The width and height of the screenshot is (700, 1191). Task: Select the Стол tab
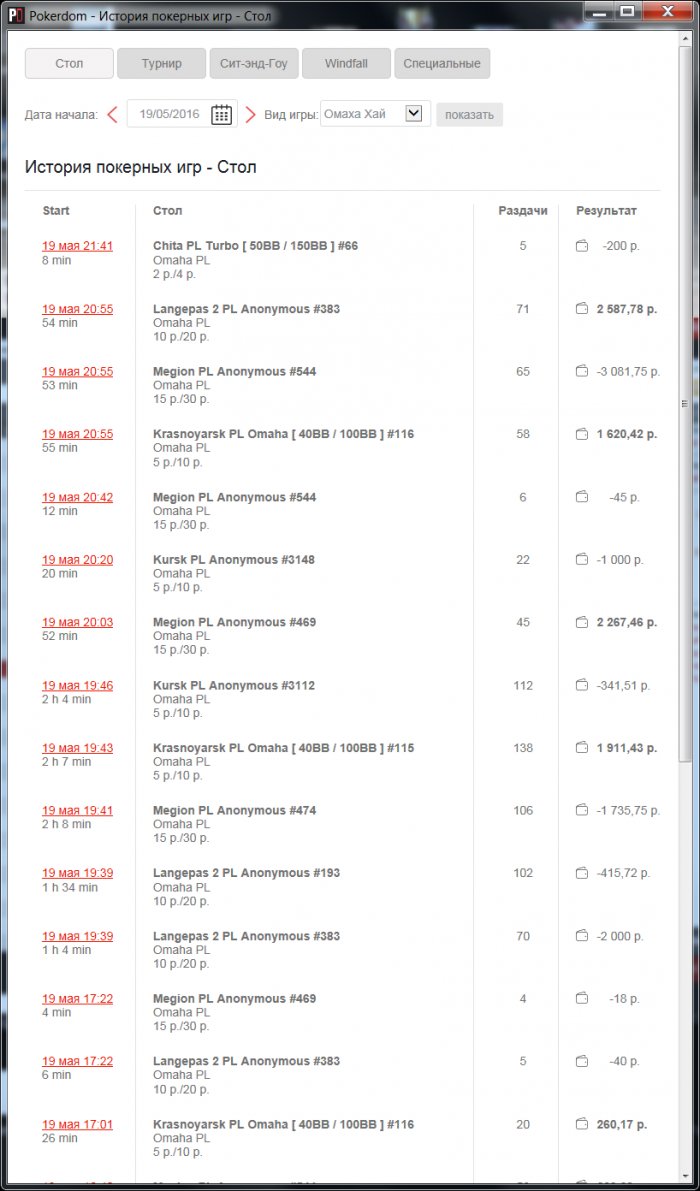coord(69,64)
